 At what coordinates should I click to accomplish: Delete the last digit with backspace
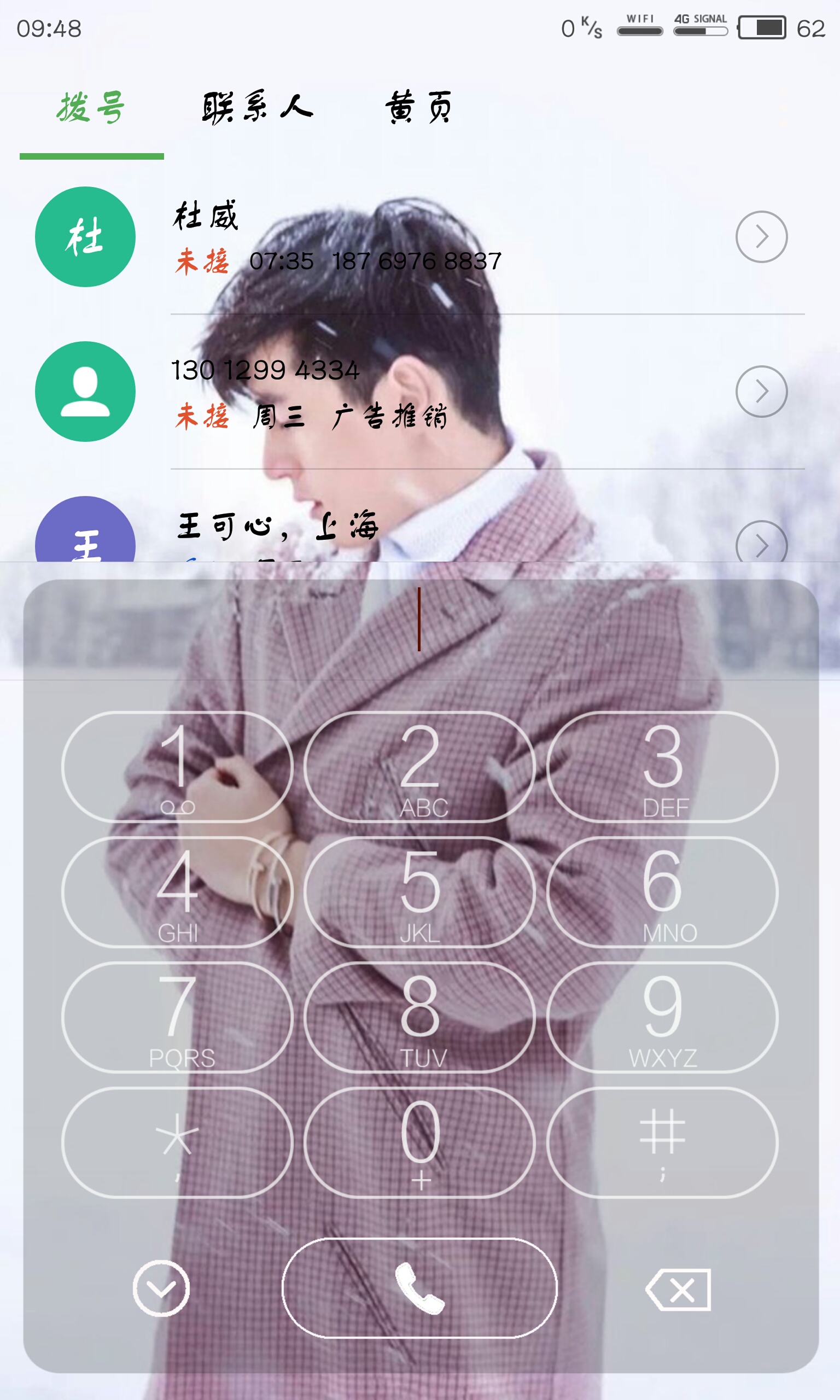678,1290
